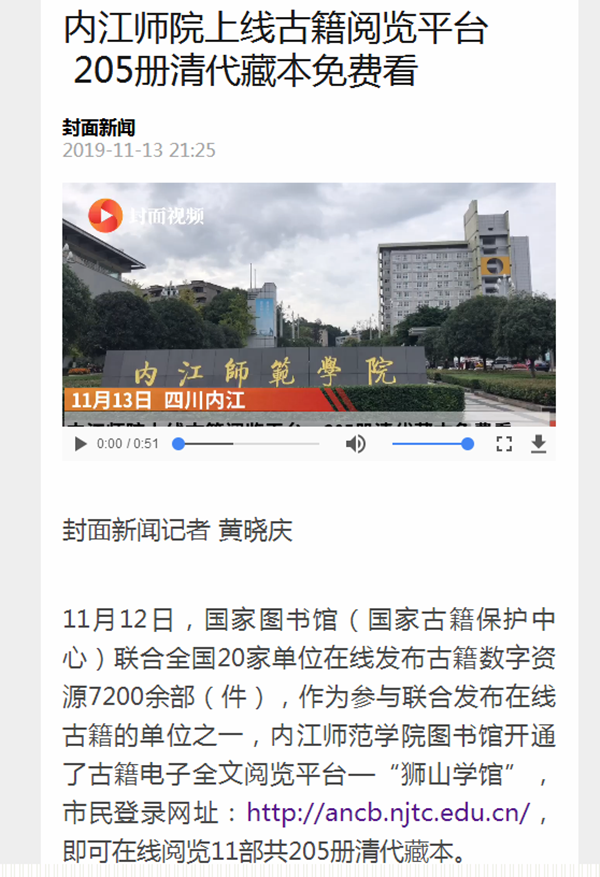Play the Neijiang Normal University video

(x=81, y=444)
